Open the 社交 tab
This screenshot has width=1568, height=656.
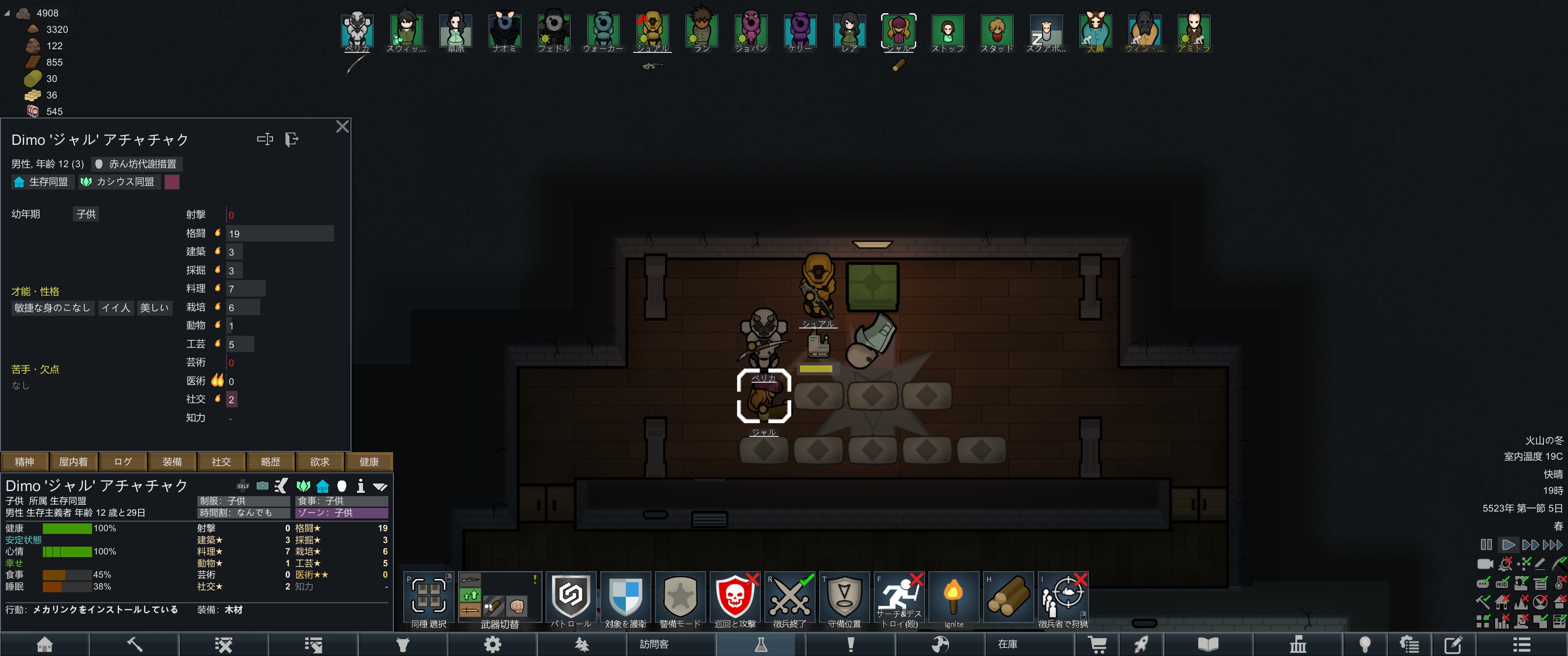[x=222, y=462]
